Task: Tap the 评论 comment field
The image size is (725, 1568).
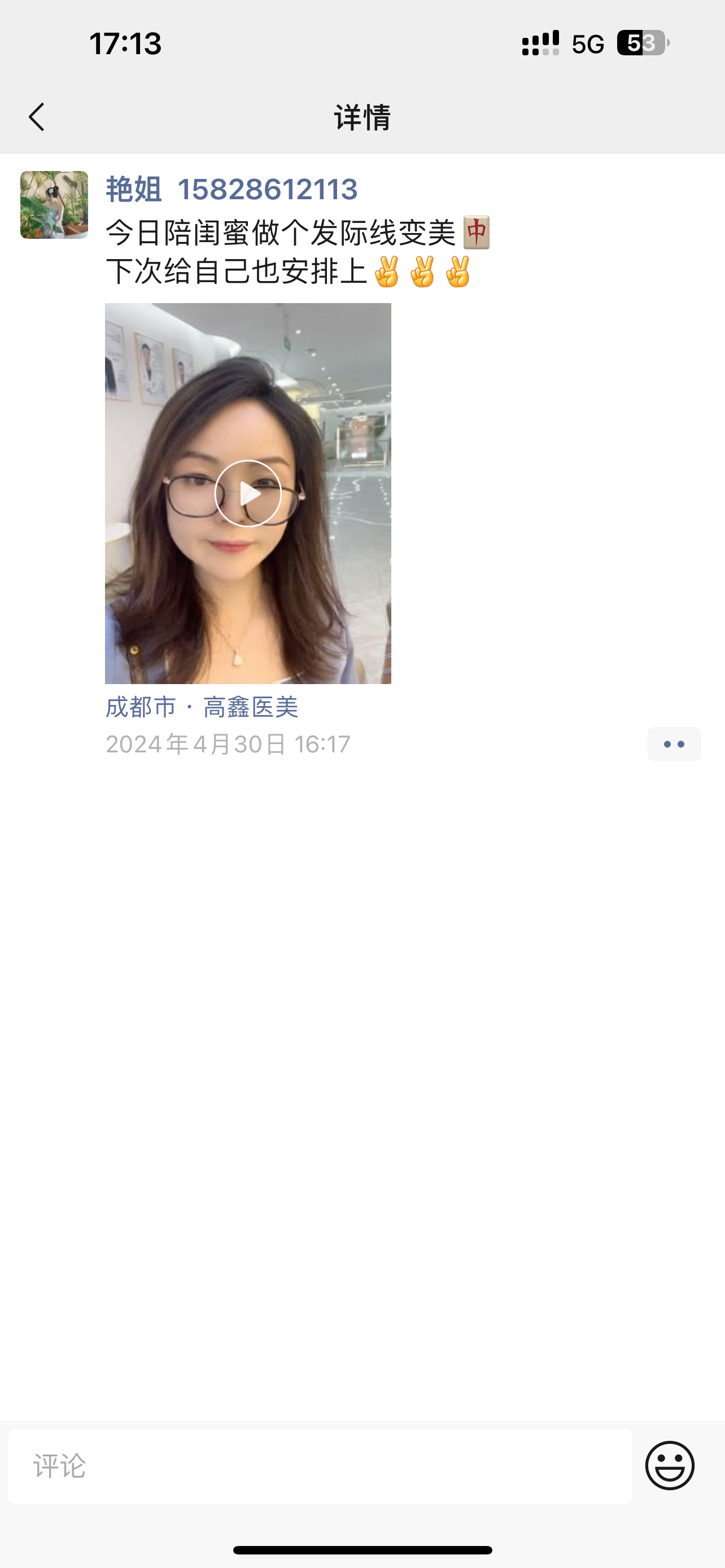Action: tap(320, 1466)
